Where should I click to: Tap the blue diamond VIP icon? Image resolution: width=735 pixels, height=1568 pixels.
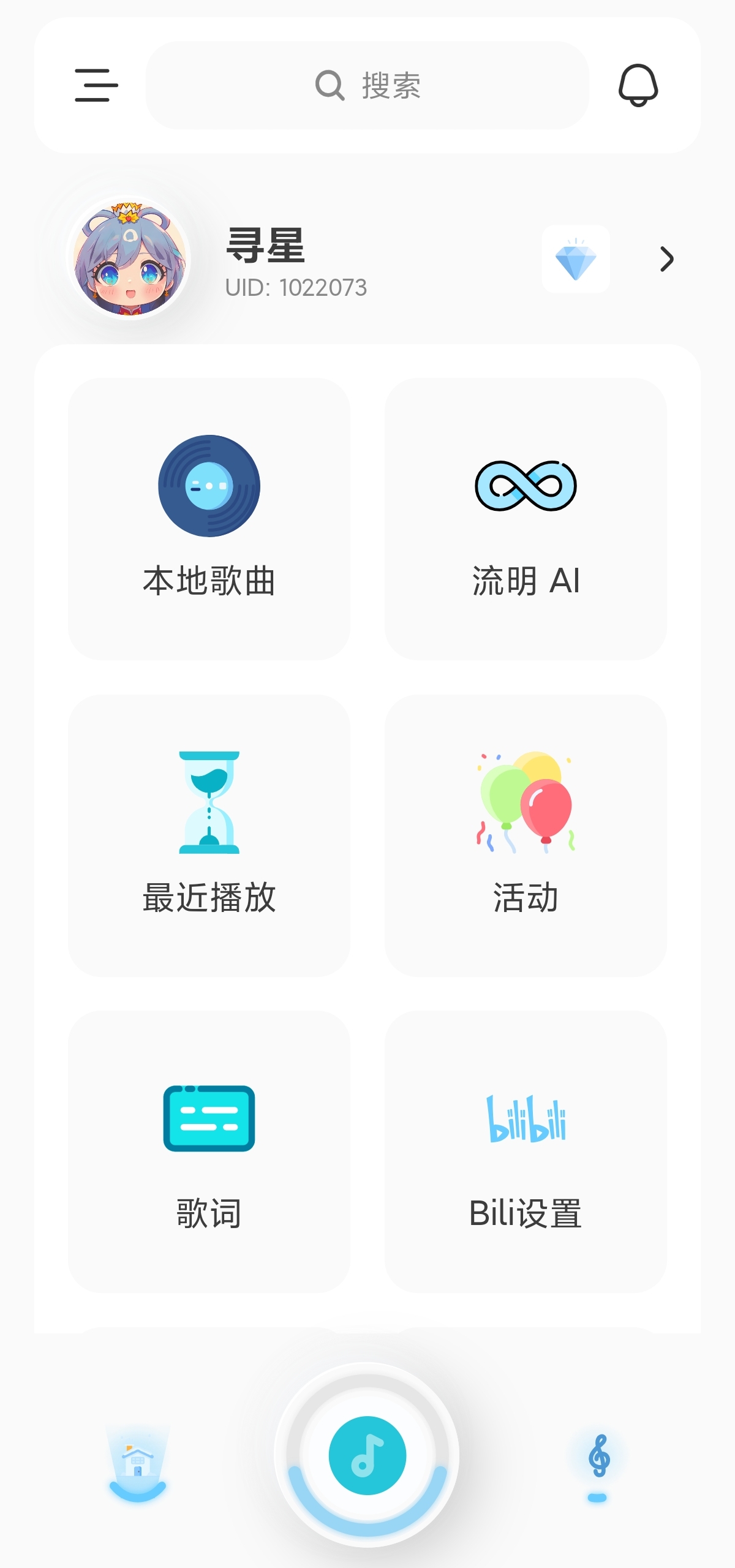(575, 258)
